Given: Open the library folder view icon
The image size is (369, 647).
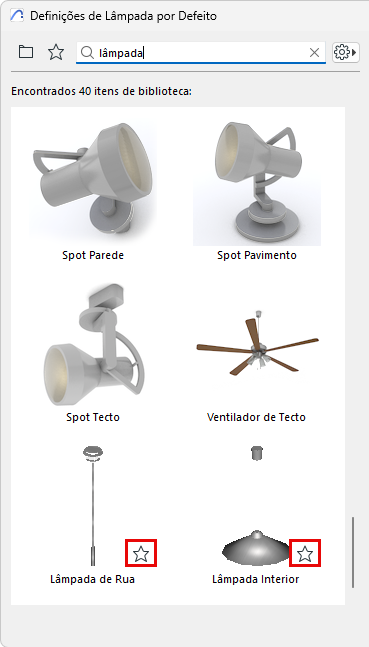Looking at the screenshot, I should [x=26, y=52].
